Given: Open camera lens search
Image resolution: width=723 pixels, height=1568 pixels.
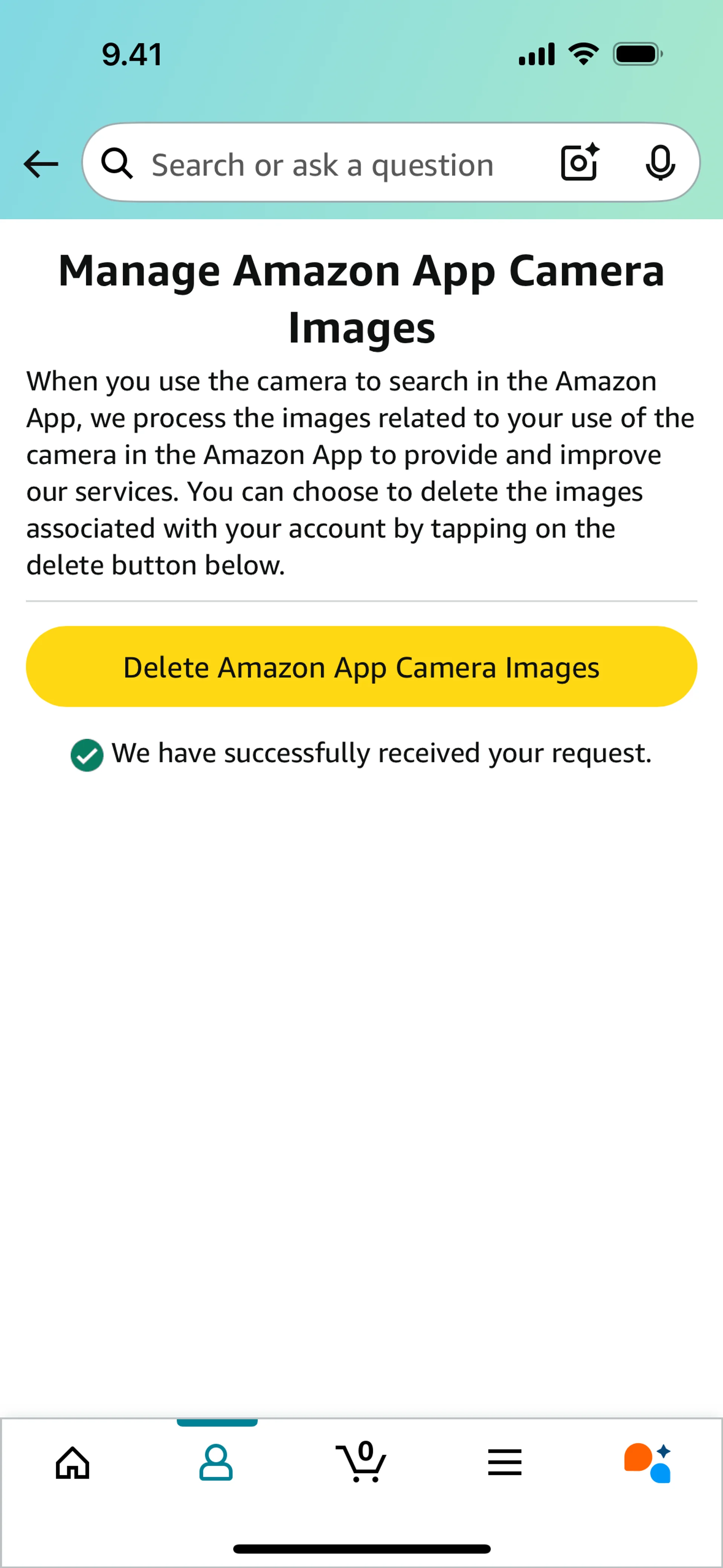Looking at the screenshot, I should (x=579, y=163).
